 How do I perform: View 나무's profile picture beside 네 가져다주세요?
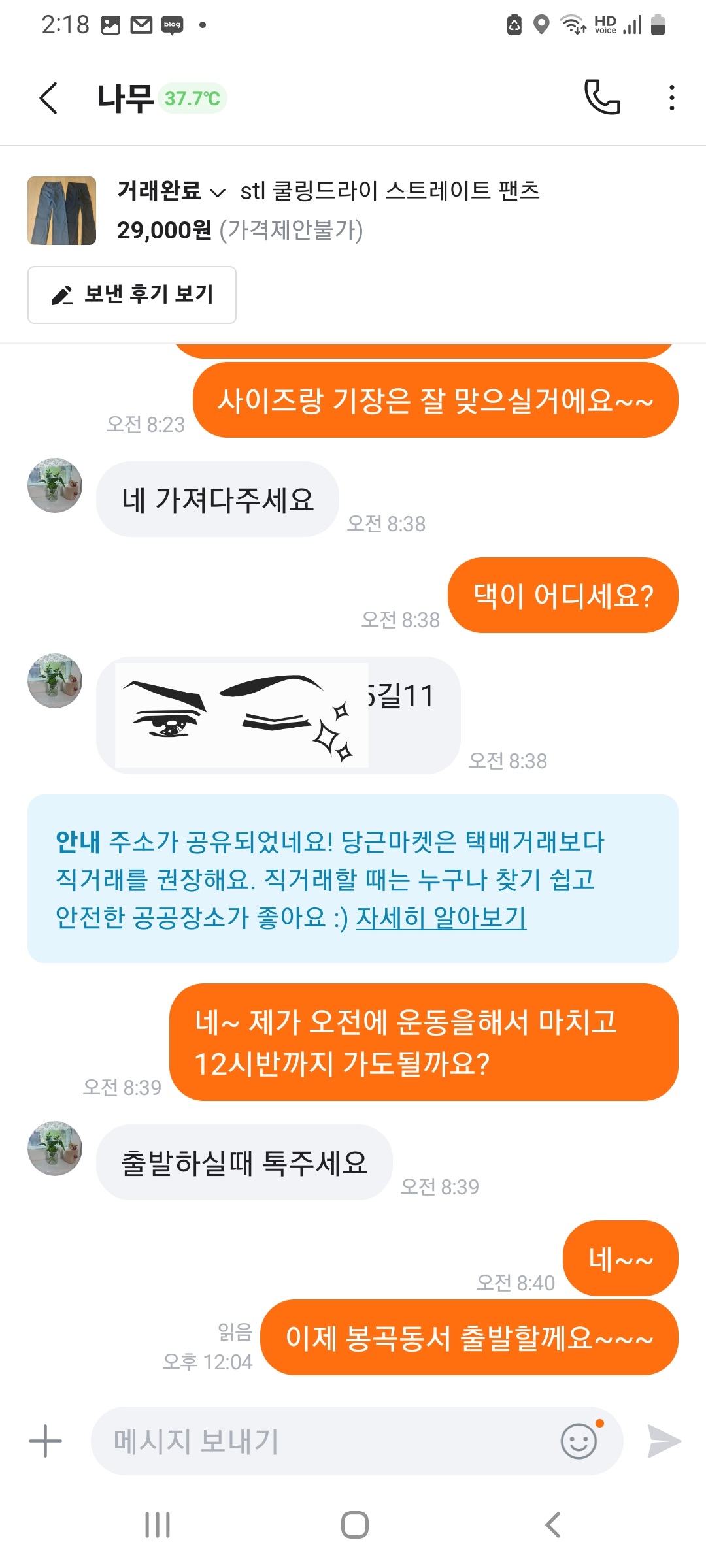tap(55, 485)
